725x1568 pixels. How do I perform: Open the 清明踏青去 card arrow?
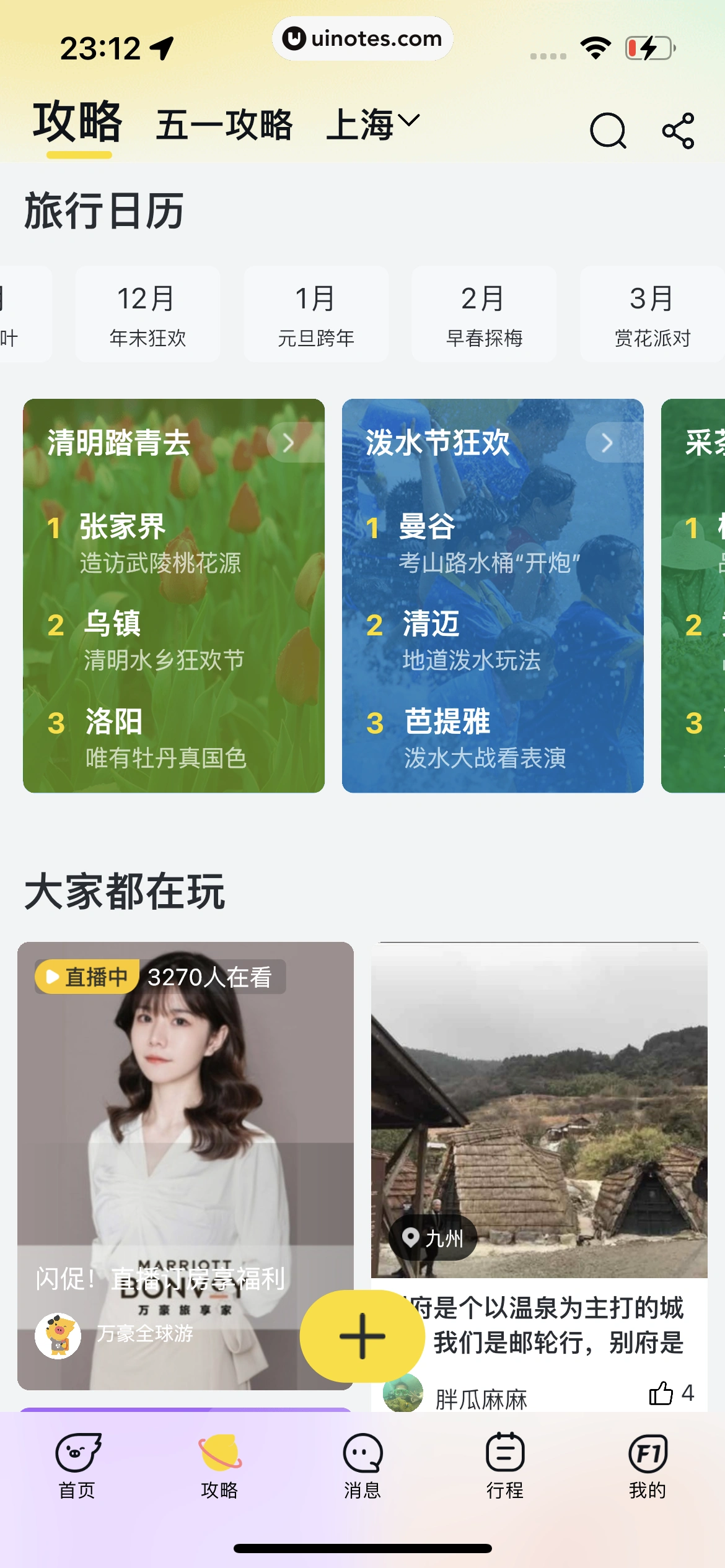click(289, 443)
